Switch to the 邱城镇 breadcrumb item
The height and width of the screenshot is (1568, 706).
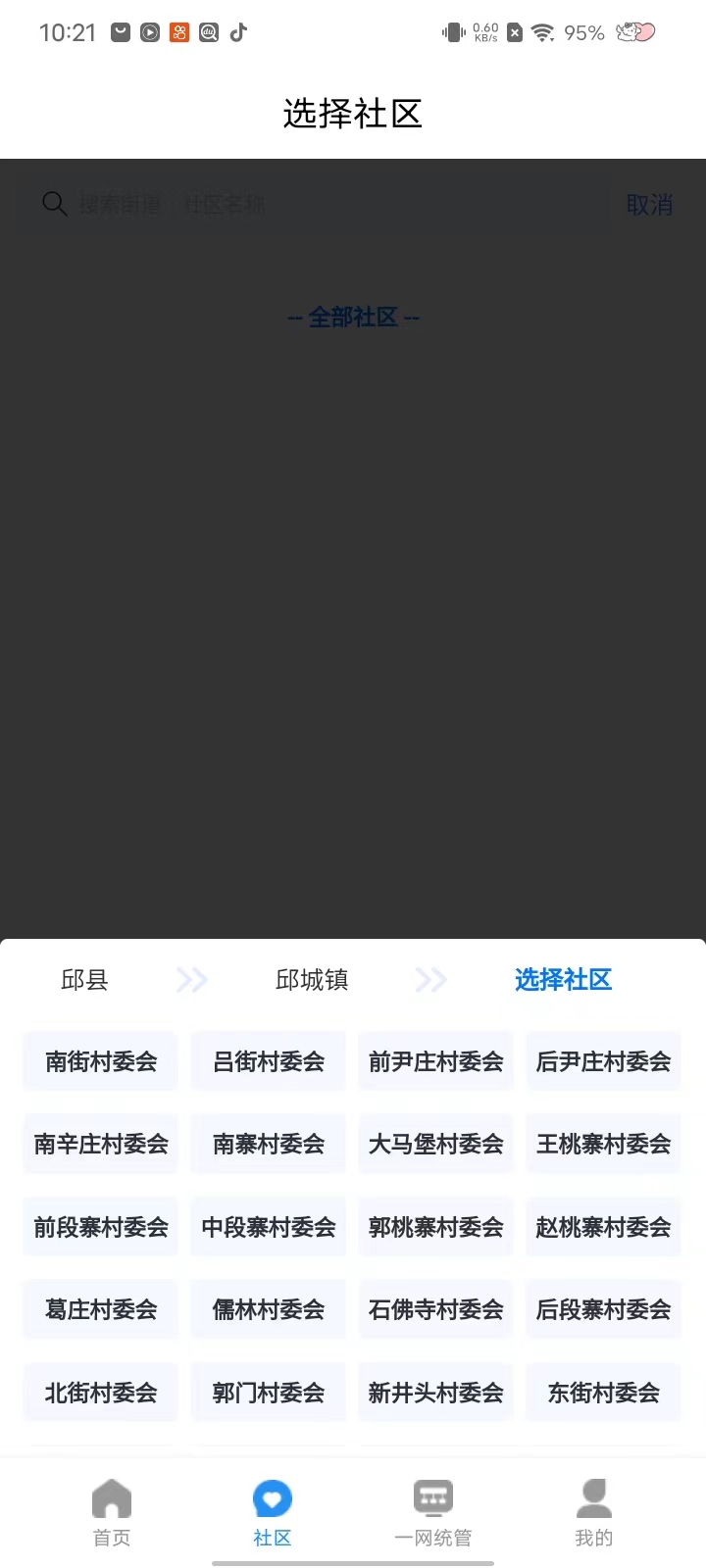[312, 980]
